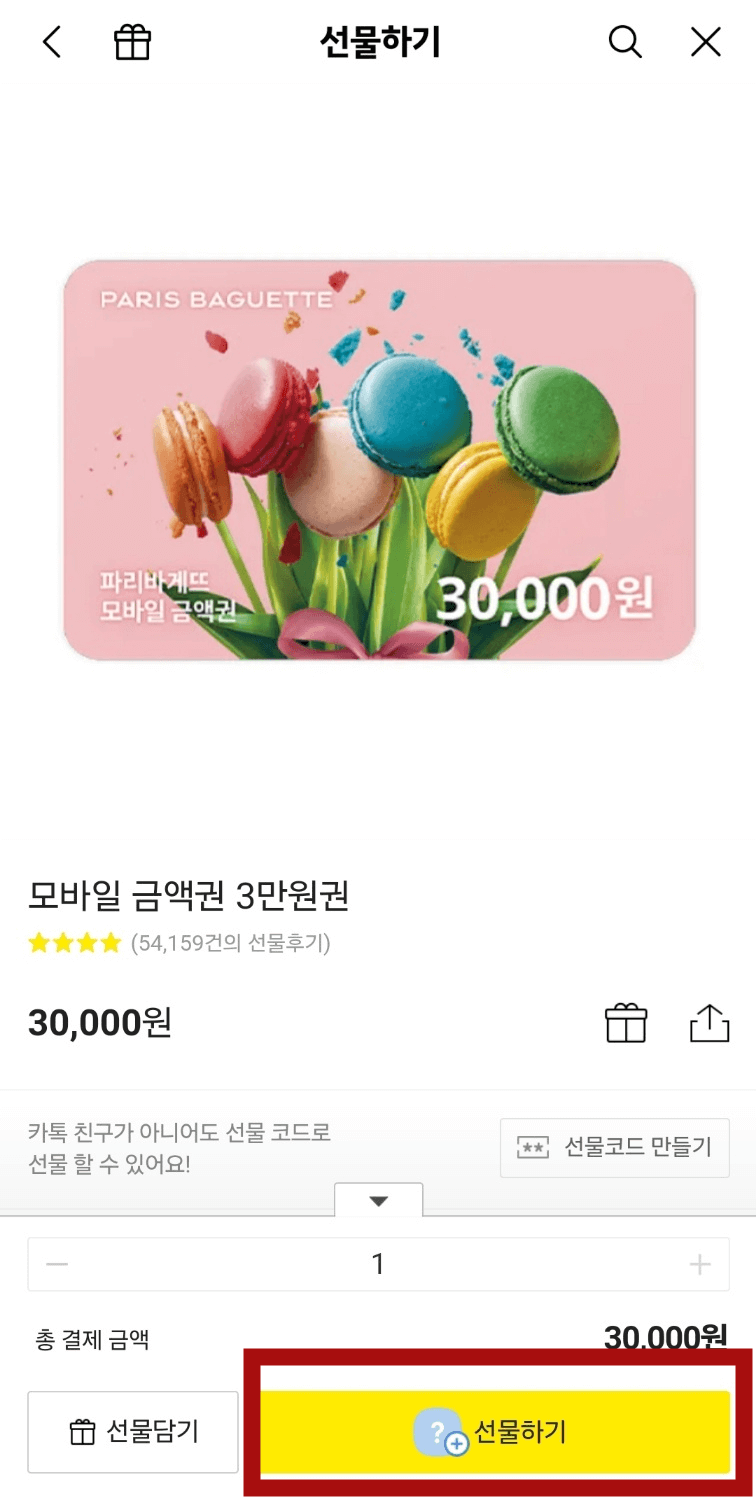
Task: Collapse the quantity panel using the down arrow
Action: 378,1201
